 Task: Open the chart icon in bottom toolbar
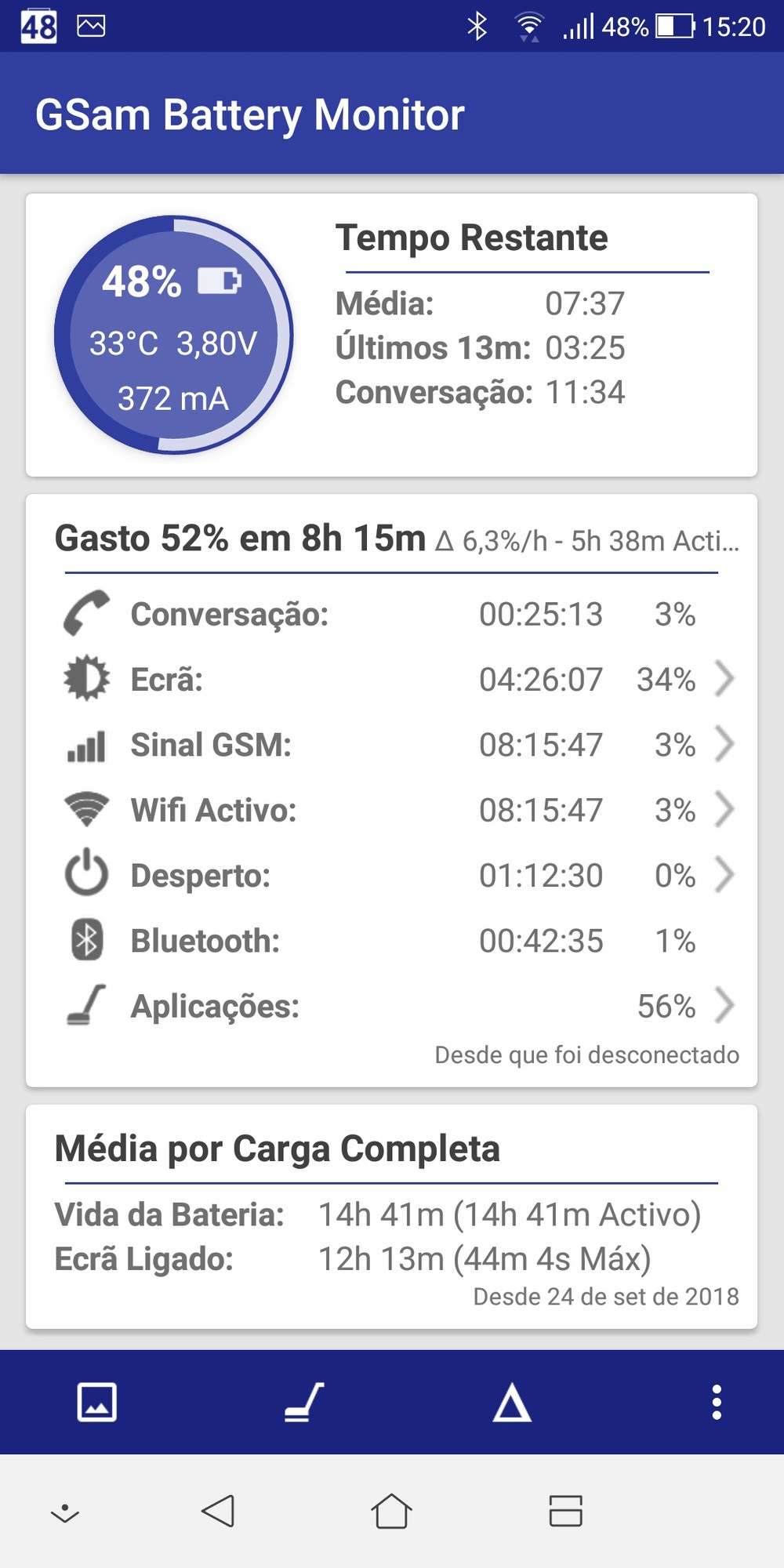click(x=97, y=1402)
